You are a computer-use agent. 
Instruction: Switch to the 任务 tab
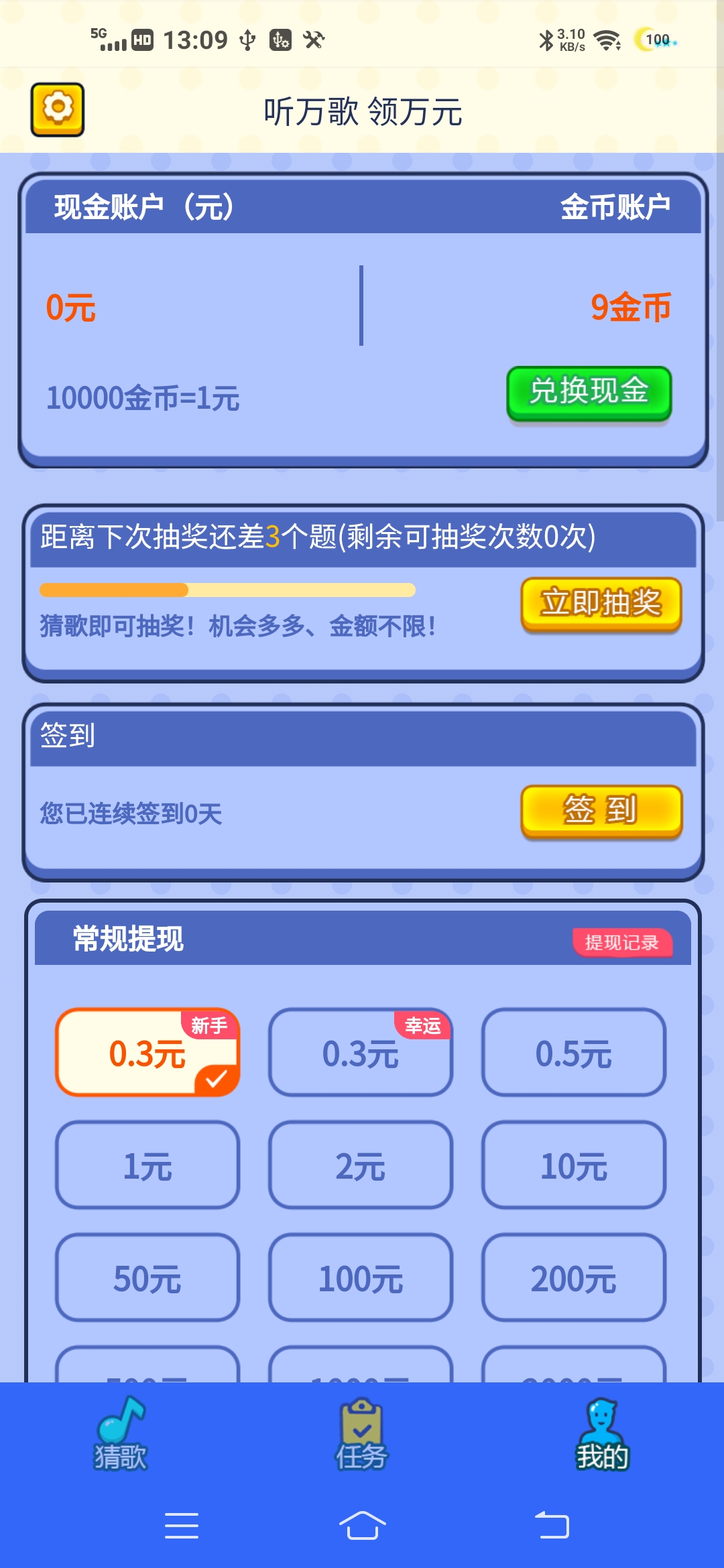[x=362, y=1434]
